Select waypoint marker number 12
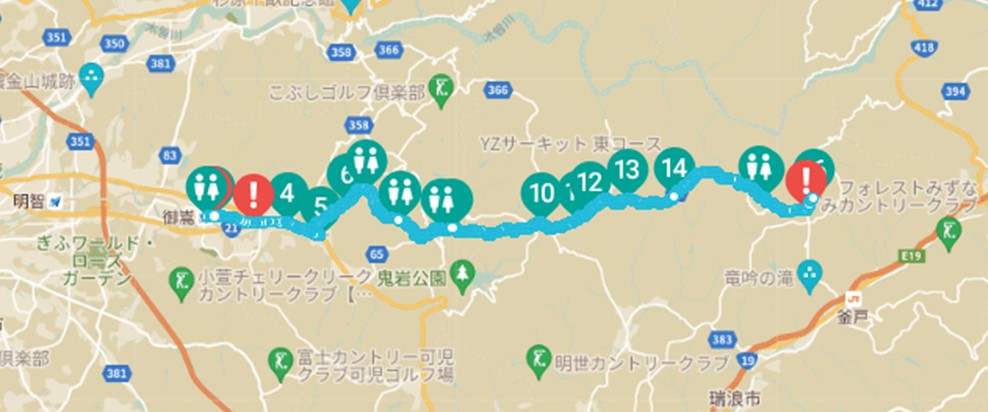The width and height of the screenshot is (988, 412). pyautogui.click(x=592, y=180)
